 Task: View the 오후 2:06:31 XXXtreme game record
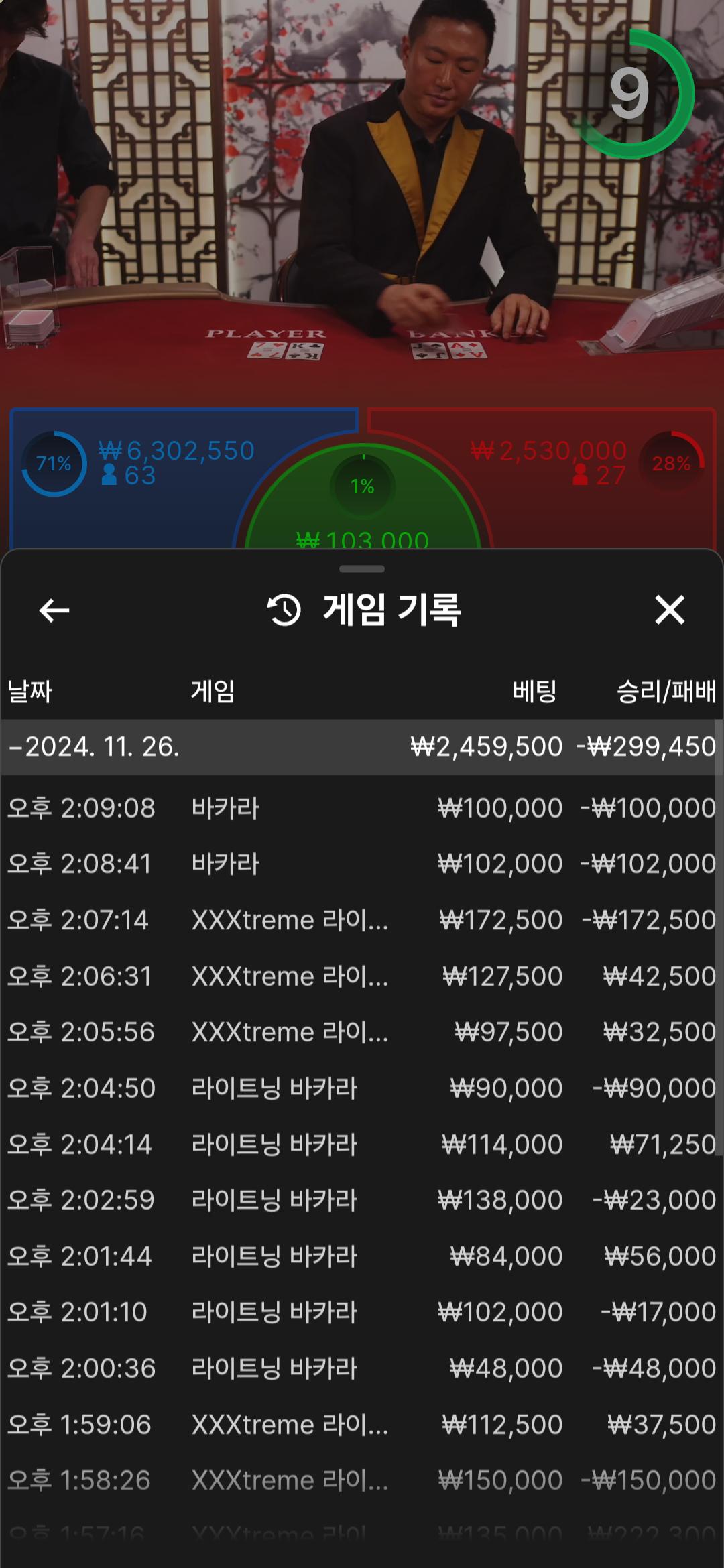click(362, 976)
